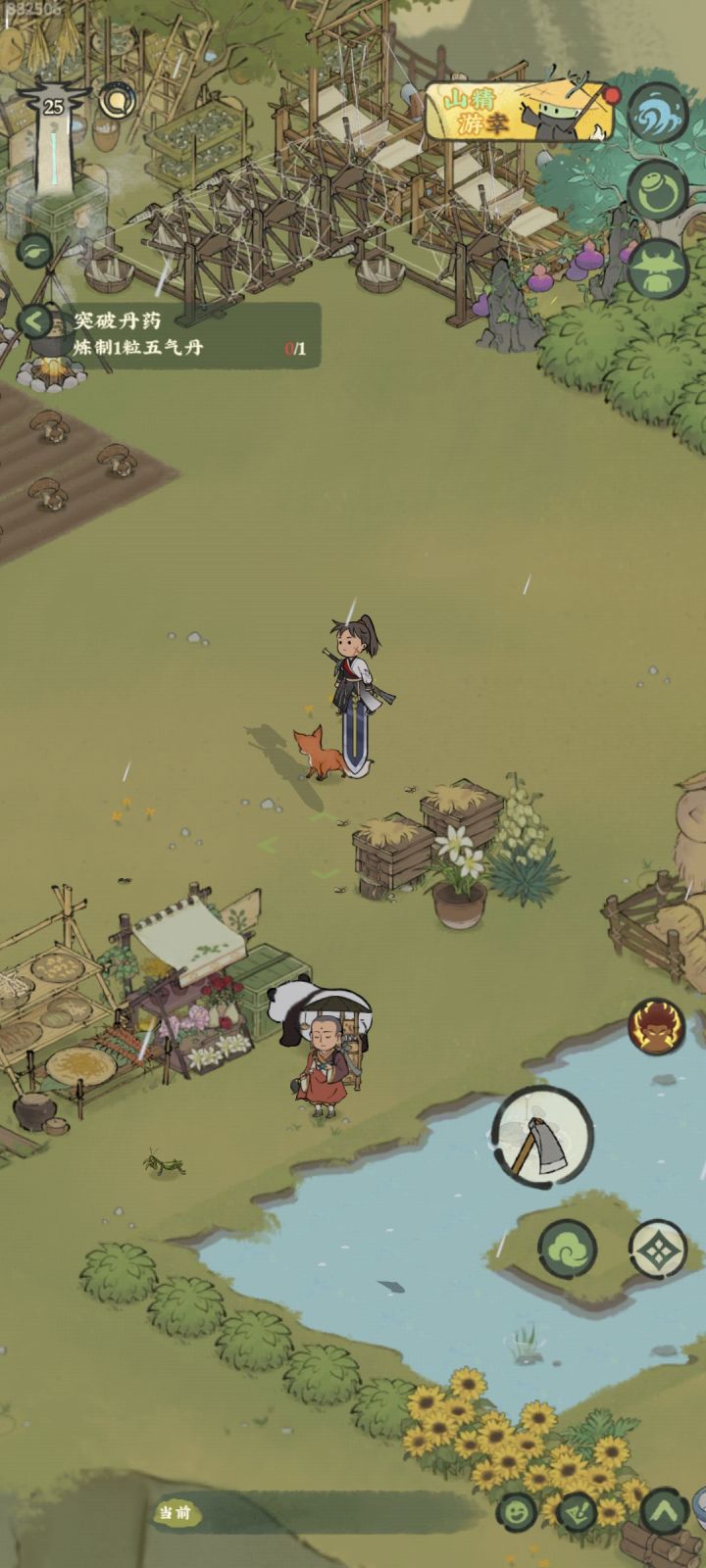The width and height of the screenshot is (706, 1568).
Task: Tap the fiery demon face icon
Action: [x=656, y=1028]
